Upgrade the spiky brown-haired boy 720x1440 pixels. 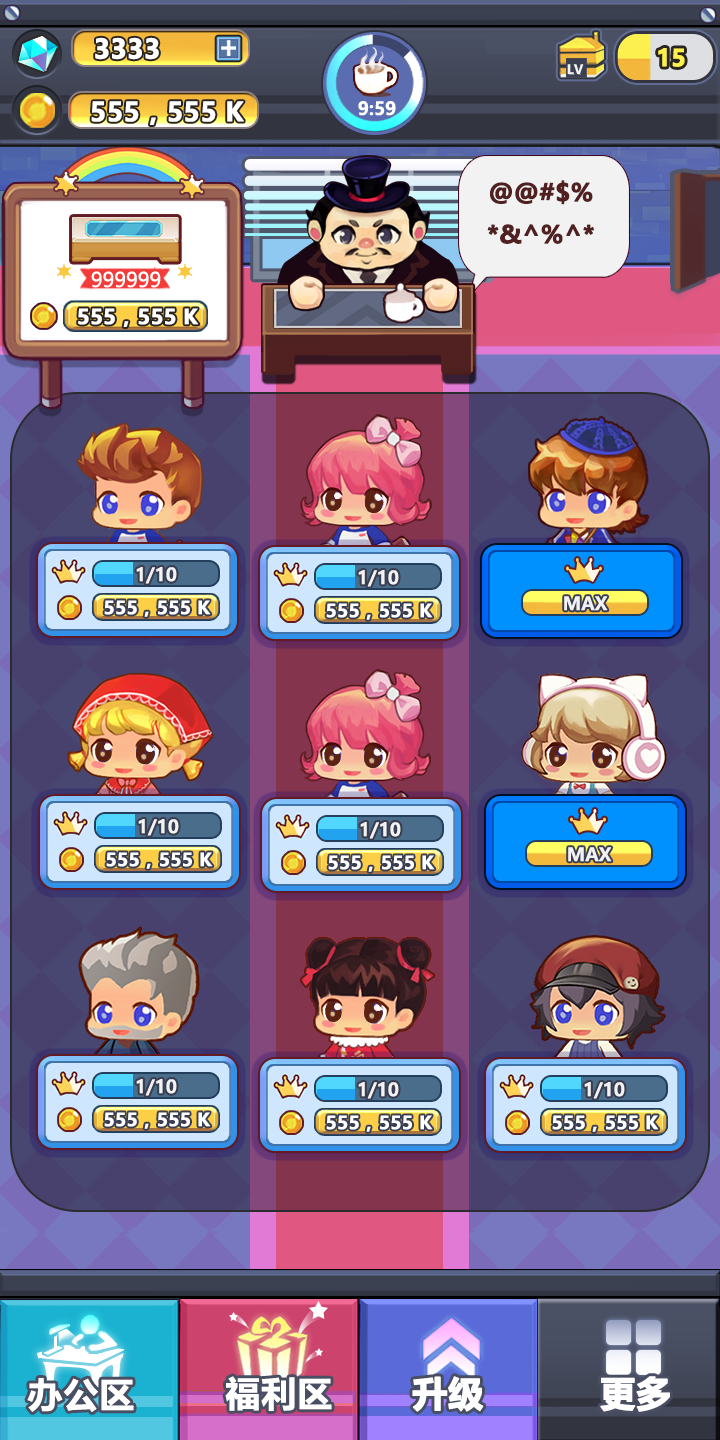coord(137,590)
